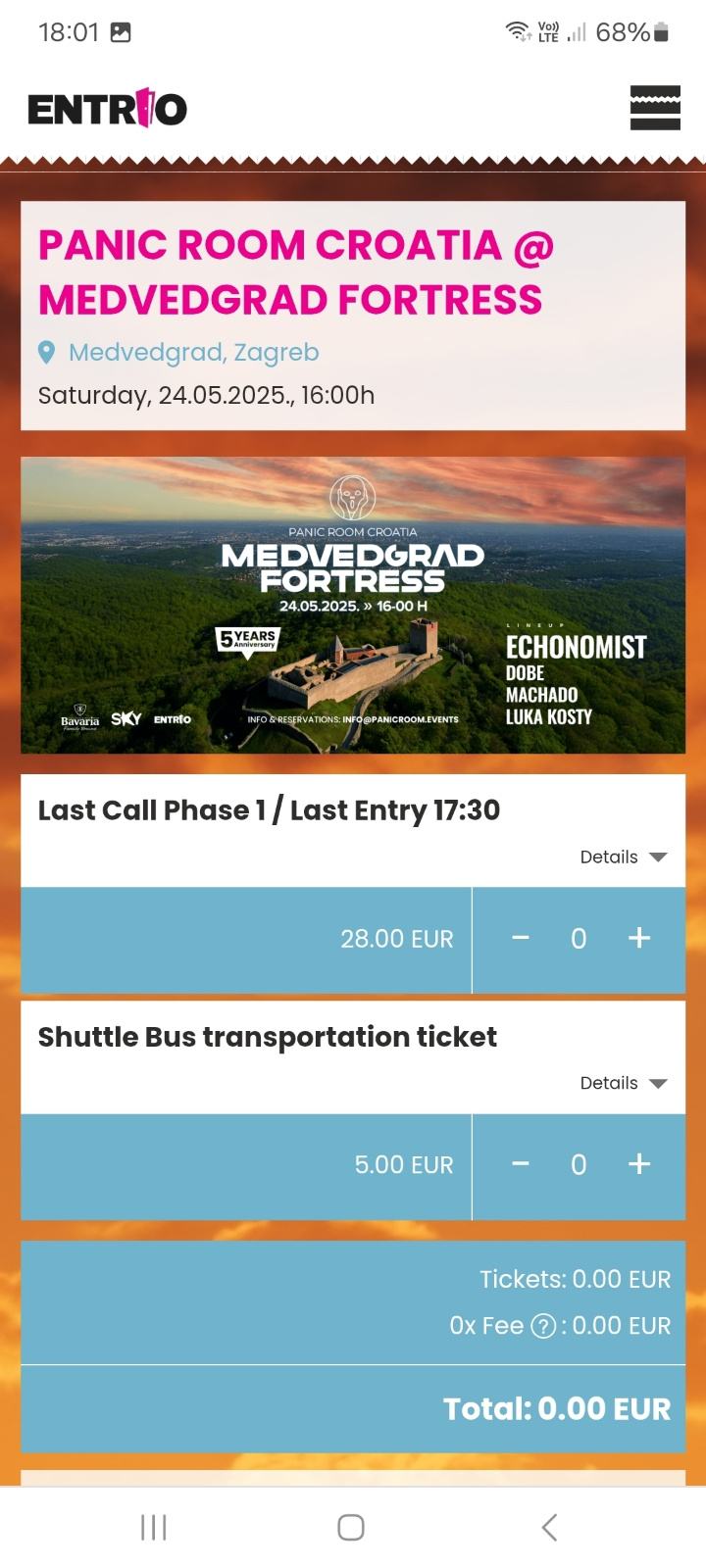Add one Last Call Phase 1 ticket
The width and height of the screenshot is (706, 1568).
pyautogui.click(x=638, y=939)
